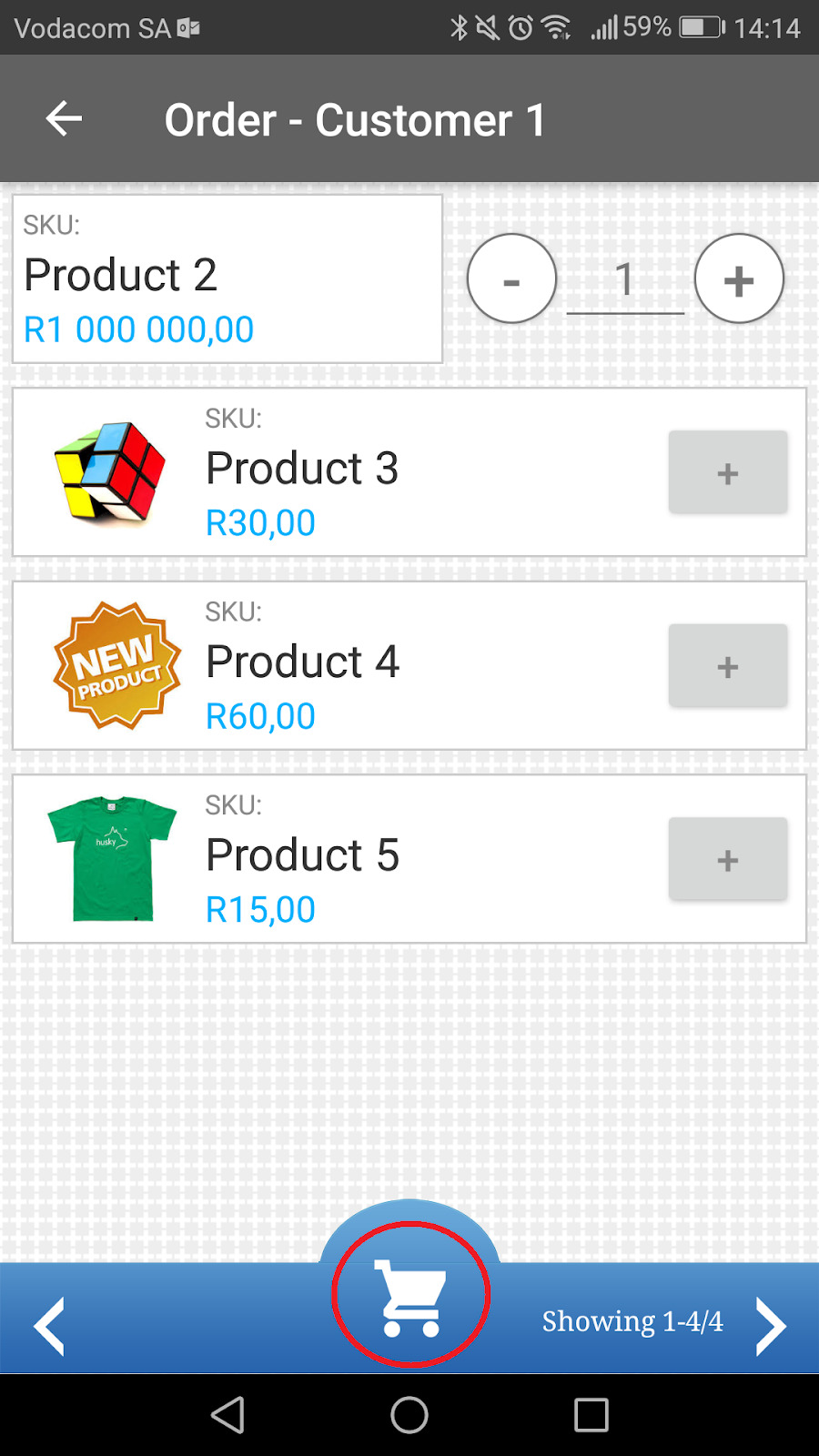The width and height of the screenshot is (819, 1456).
Task: Add Product 3 to the order
Action: click(727, 473)
